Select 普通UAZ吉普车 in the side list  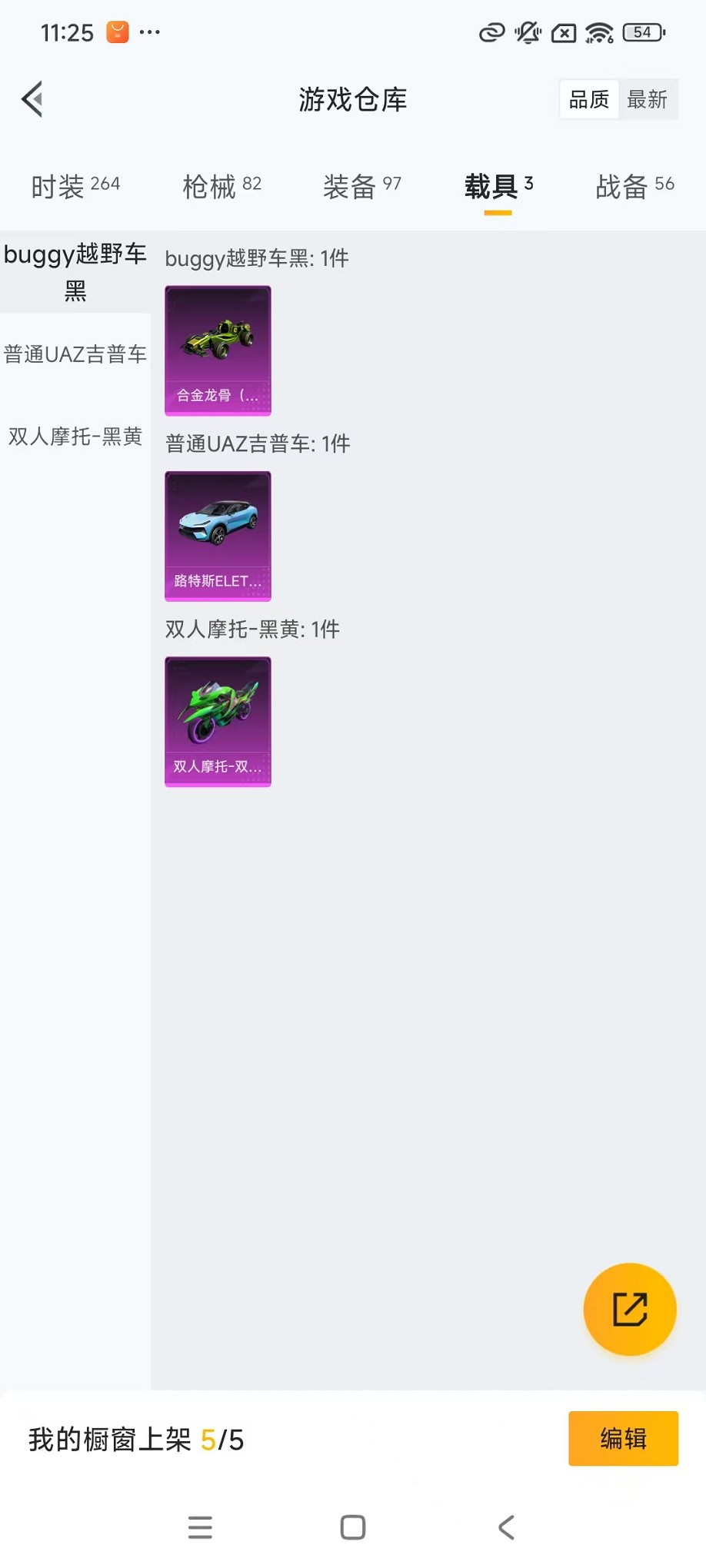pos(75,354)
